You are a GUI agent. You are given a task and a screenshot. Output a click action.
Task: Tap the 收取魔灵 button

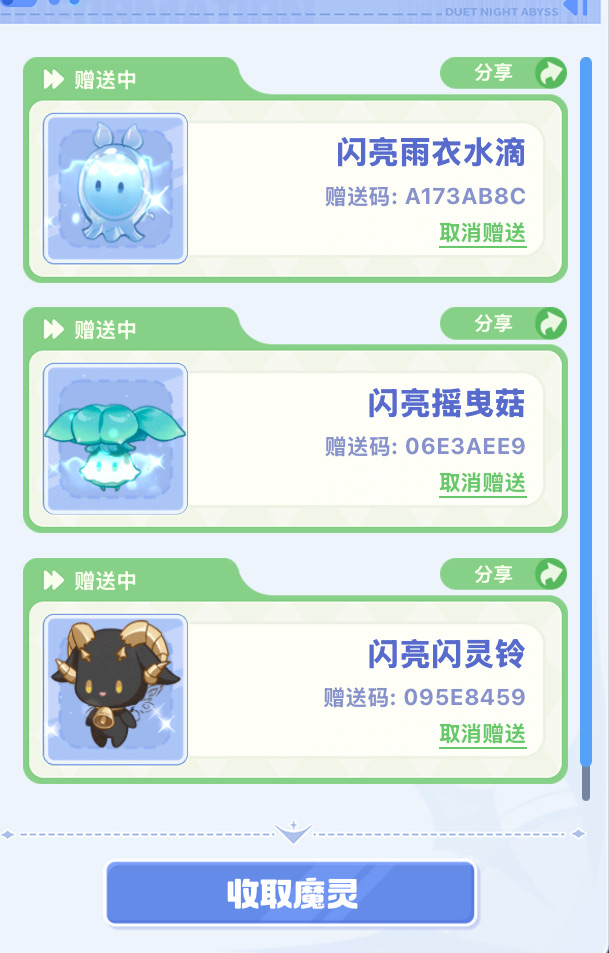pyautogui.click(x=291, y=893)
